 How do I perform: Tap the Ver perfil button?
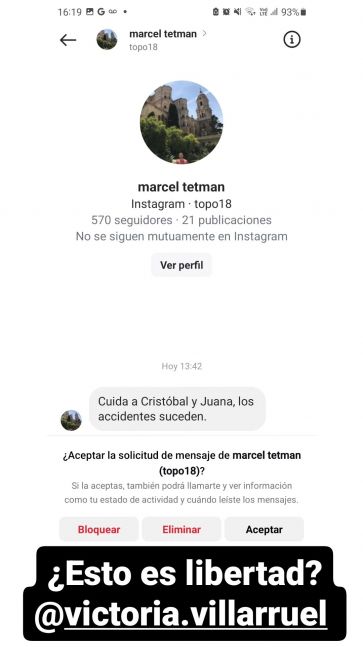click(x=182, y=265)
